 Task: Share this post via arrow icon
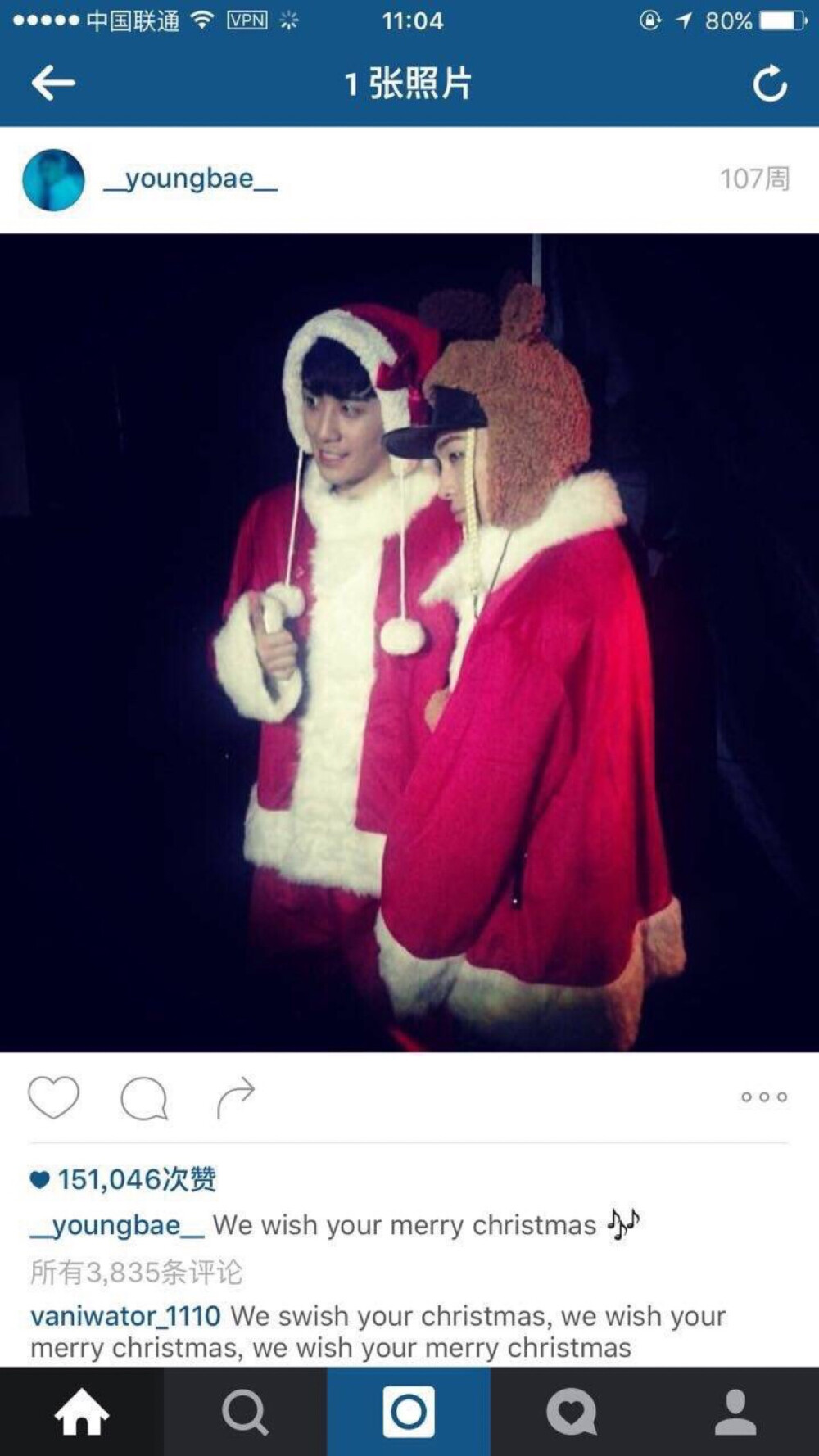(x=236, y=1097)
